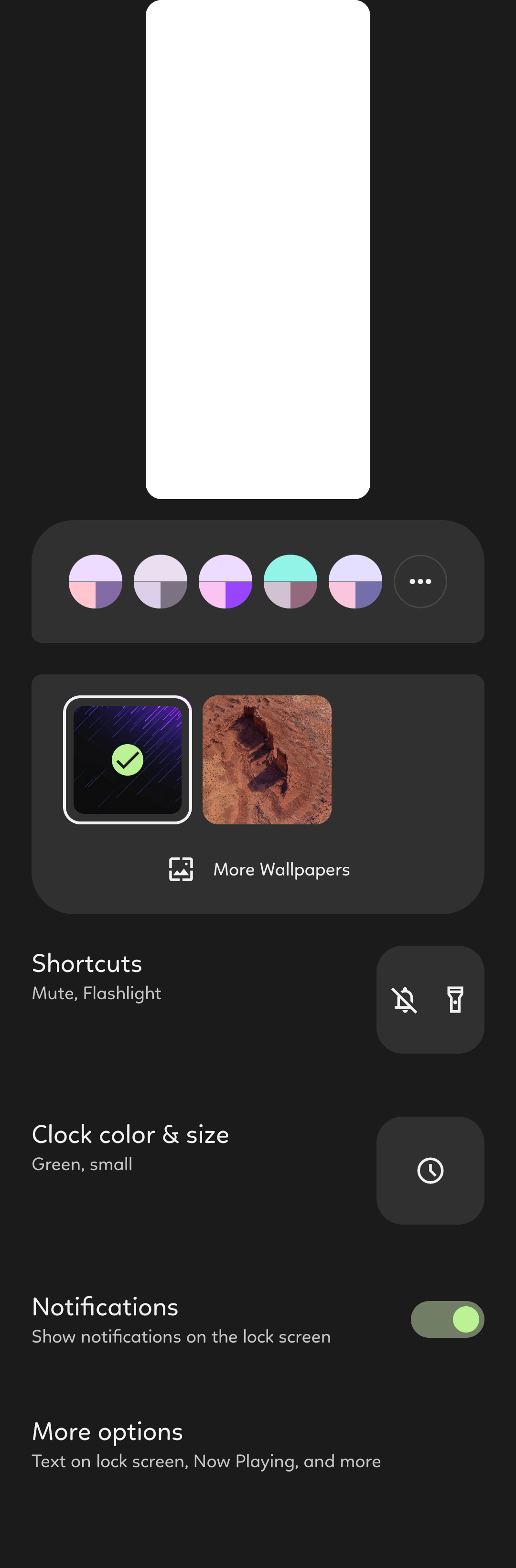This screenshot has height=1568, width=516.
Task: Open More Wallpapers
Action: (259, 869)
